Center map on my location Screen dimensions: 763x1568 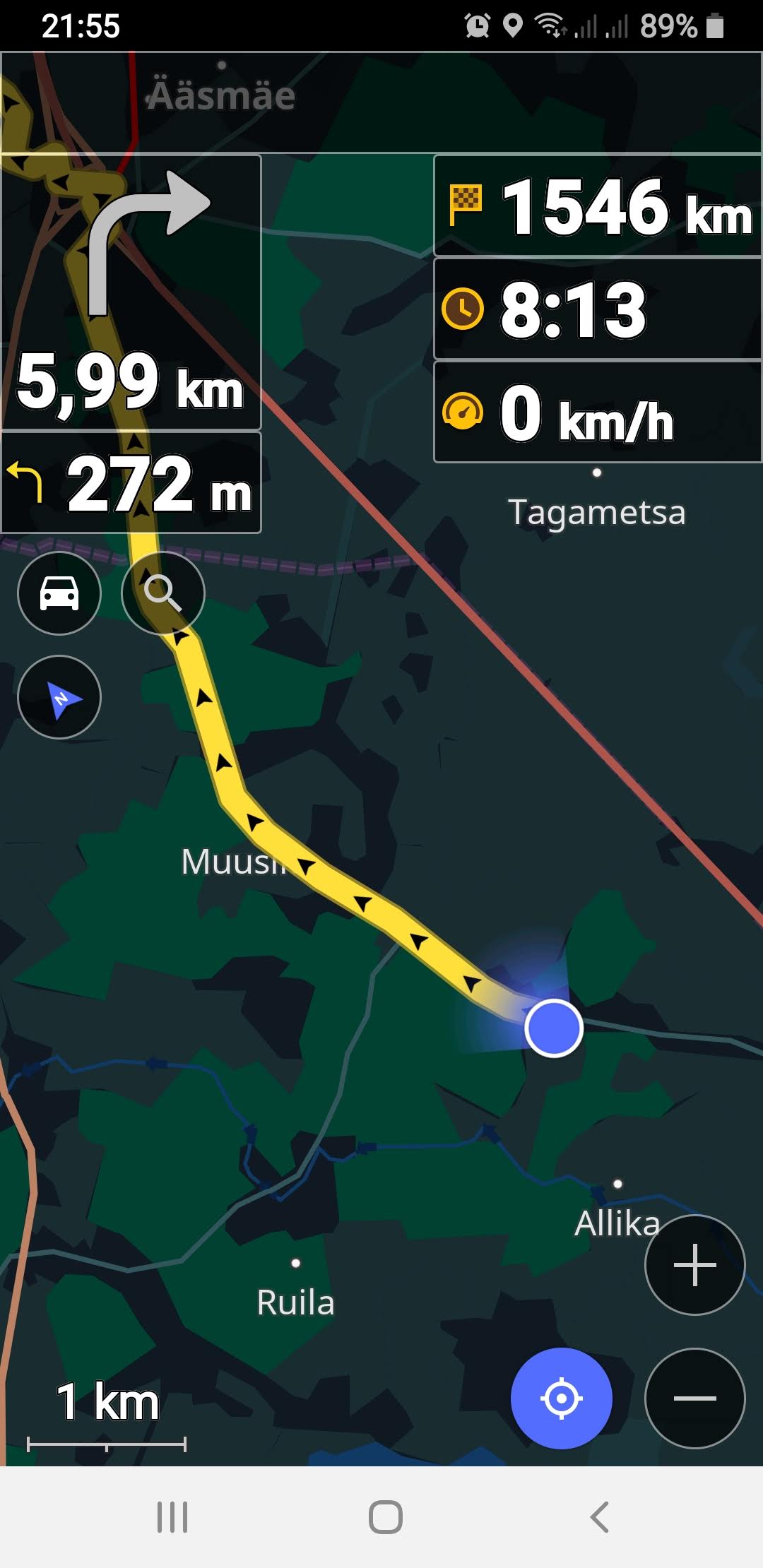562,1398
